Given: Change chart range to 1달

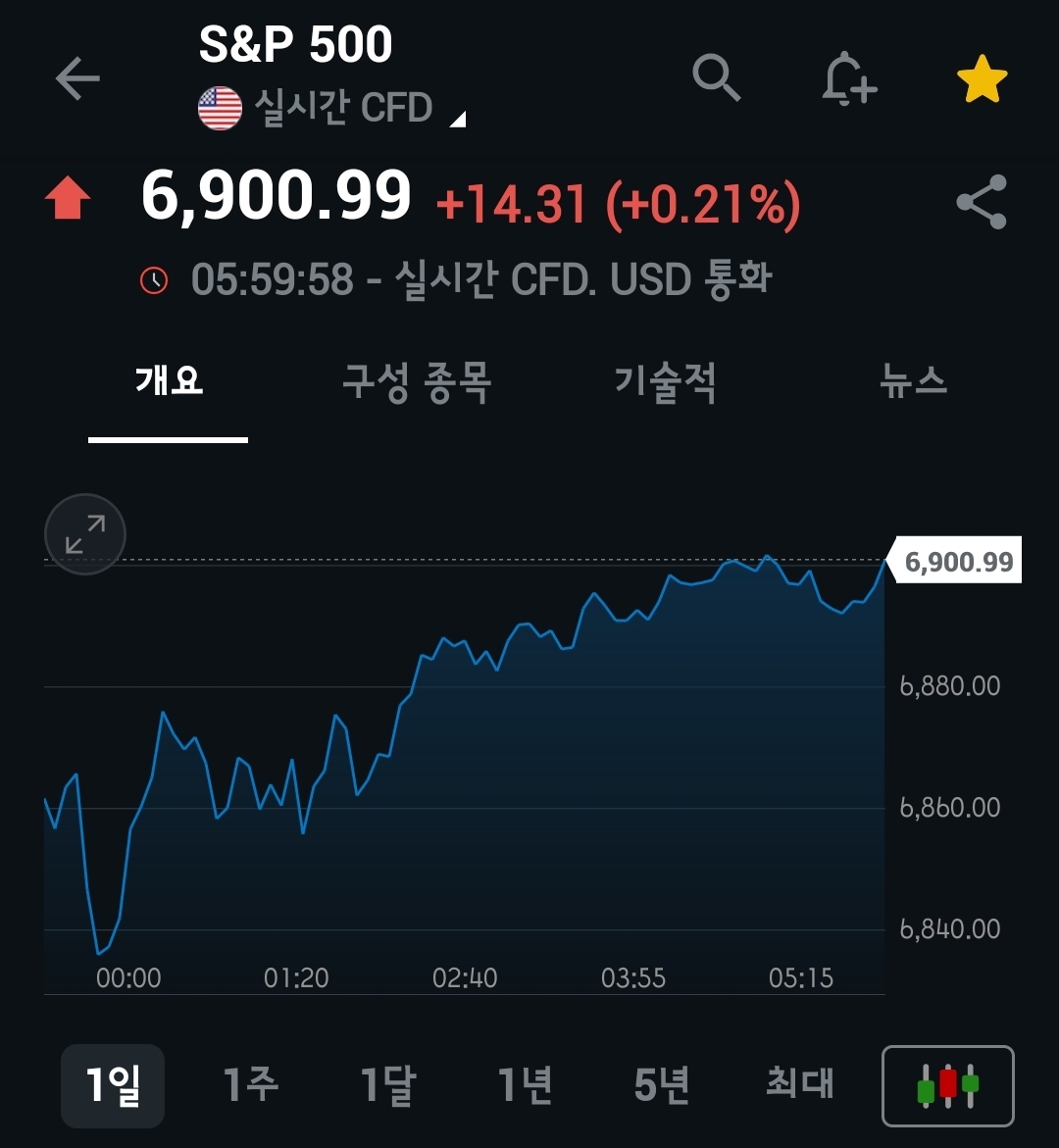Looking at the screenshot, I should [388, 1086].
